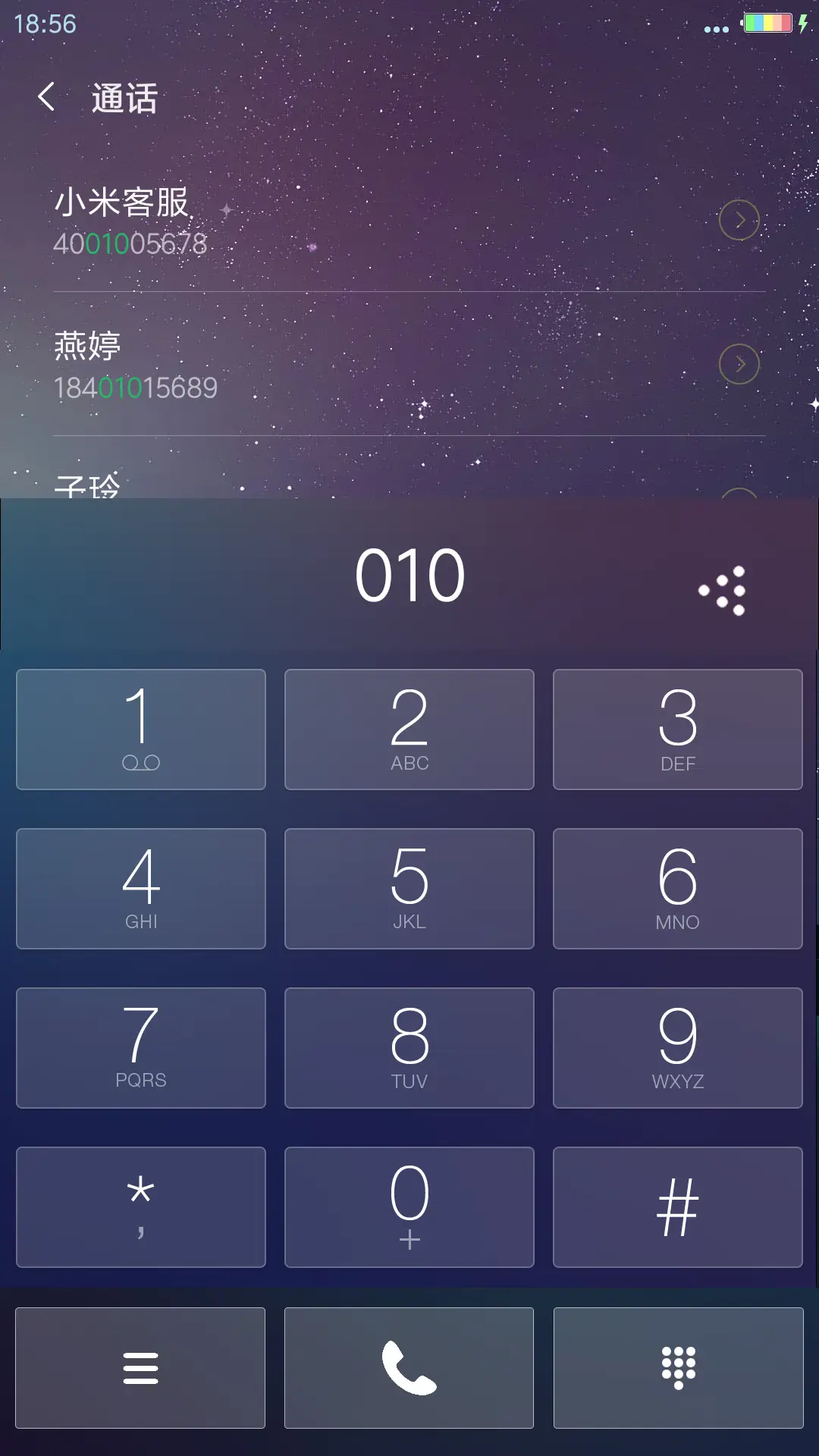
Task: Open the options menu via hamburger icon
Action: click(x=140, y=1368)
